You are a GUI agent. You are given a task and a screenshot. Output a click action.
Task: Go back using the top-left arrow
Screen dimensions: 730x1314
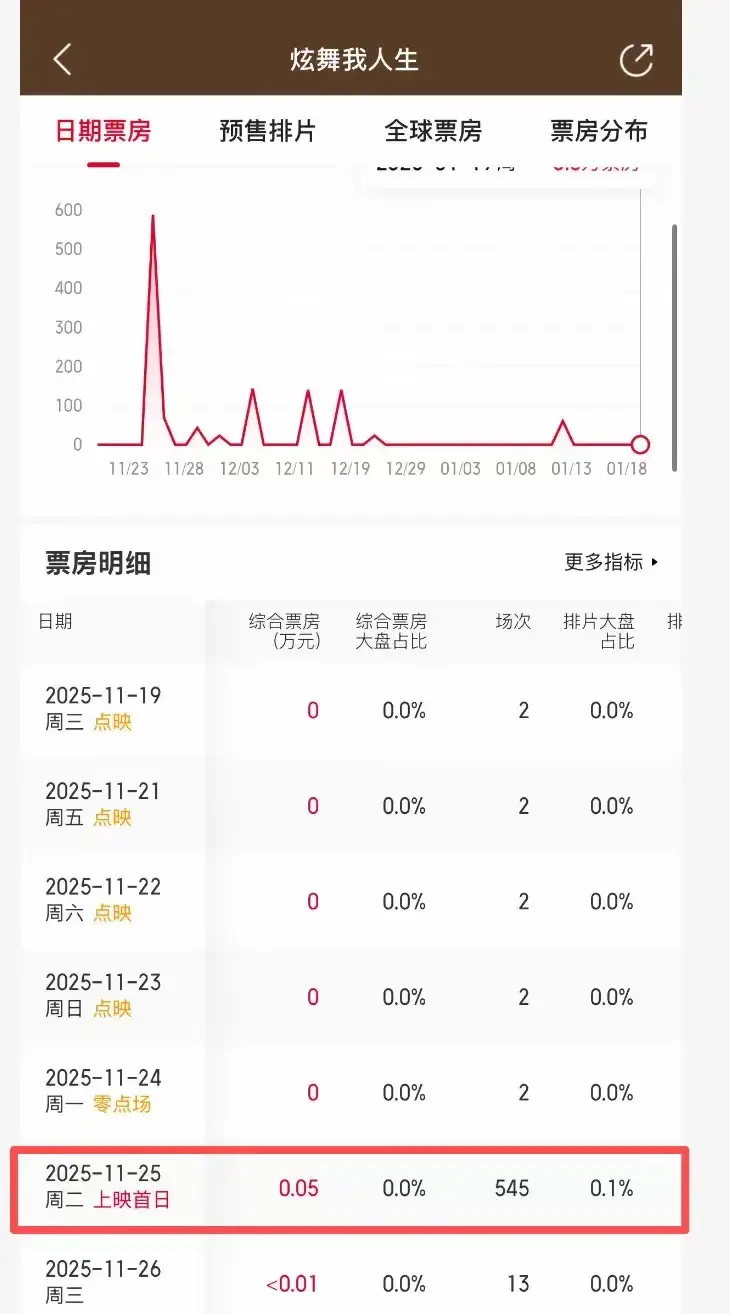(62, 59)
